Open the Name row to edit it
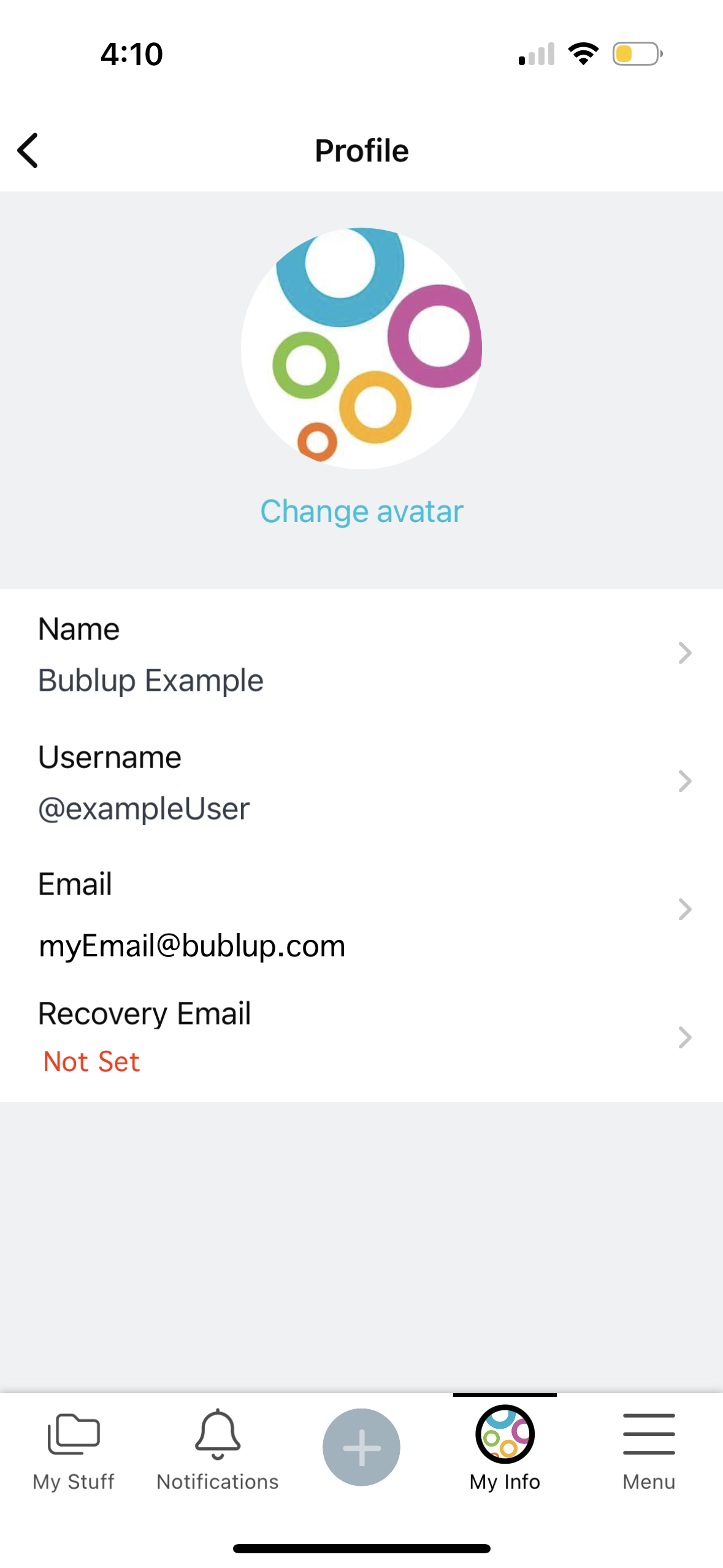Screen dimensions: 723x1568 [x=362, y=653]
